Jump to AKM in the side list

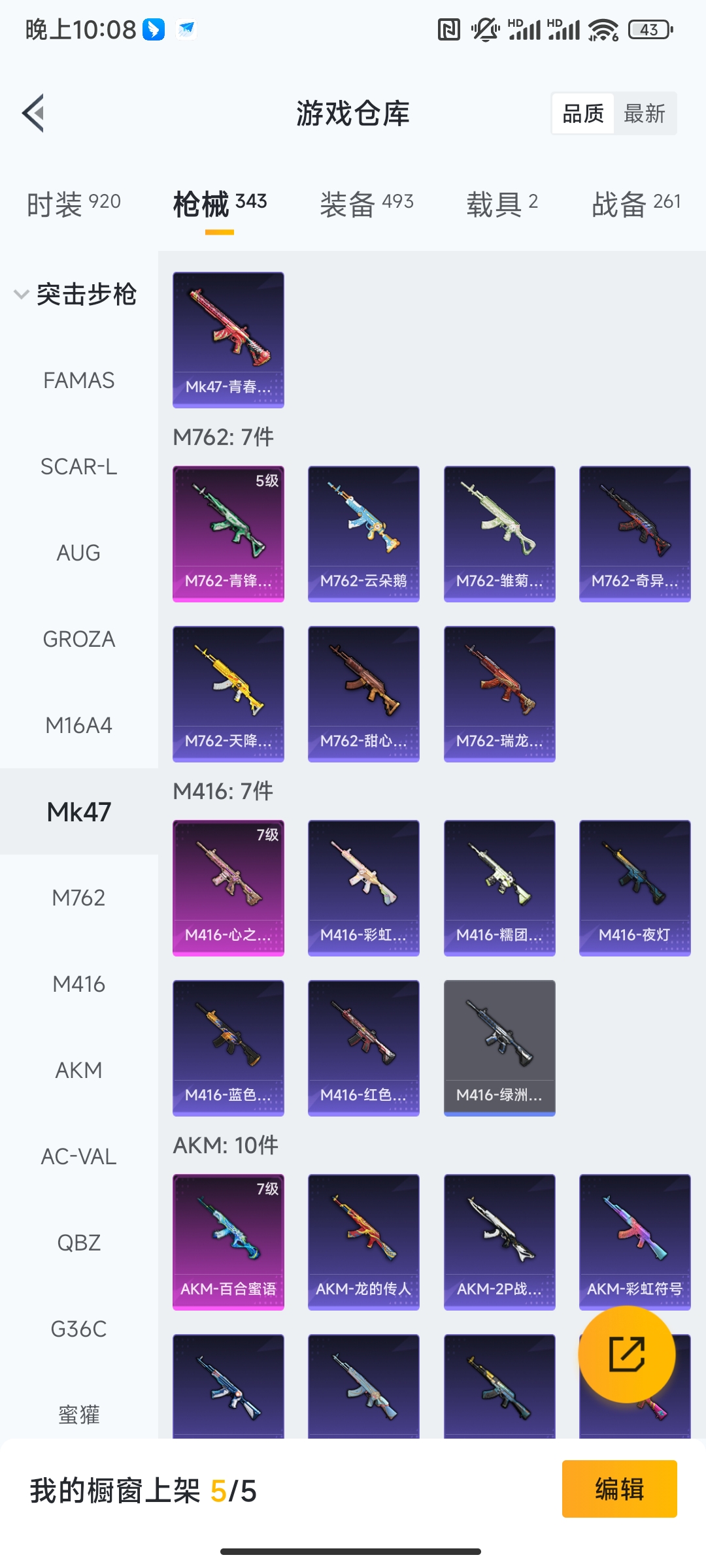pos(78,1070)
